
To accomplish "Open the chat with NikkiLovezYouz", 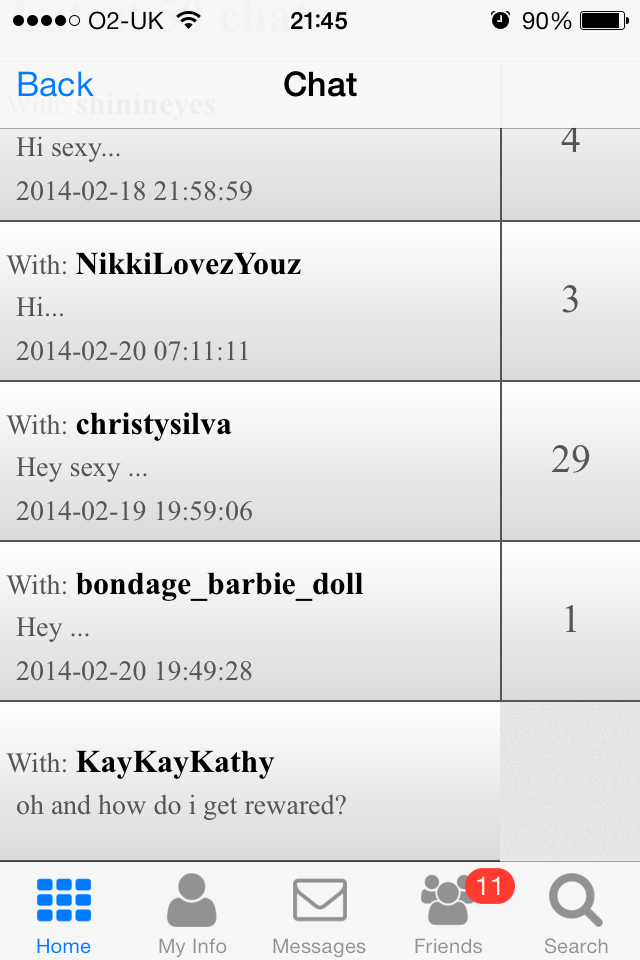I will tap(250, 301).
